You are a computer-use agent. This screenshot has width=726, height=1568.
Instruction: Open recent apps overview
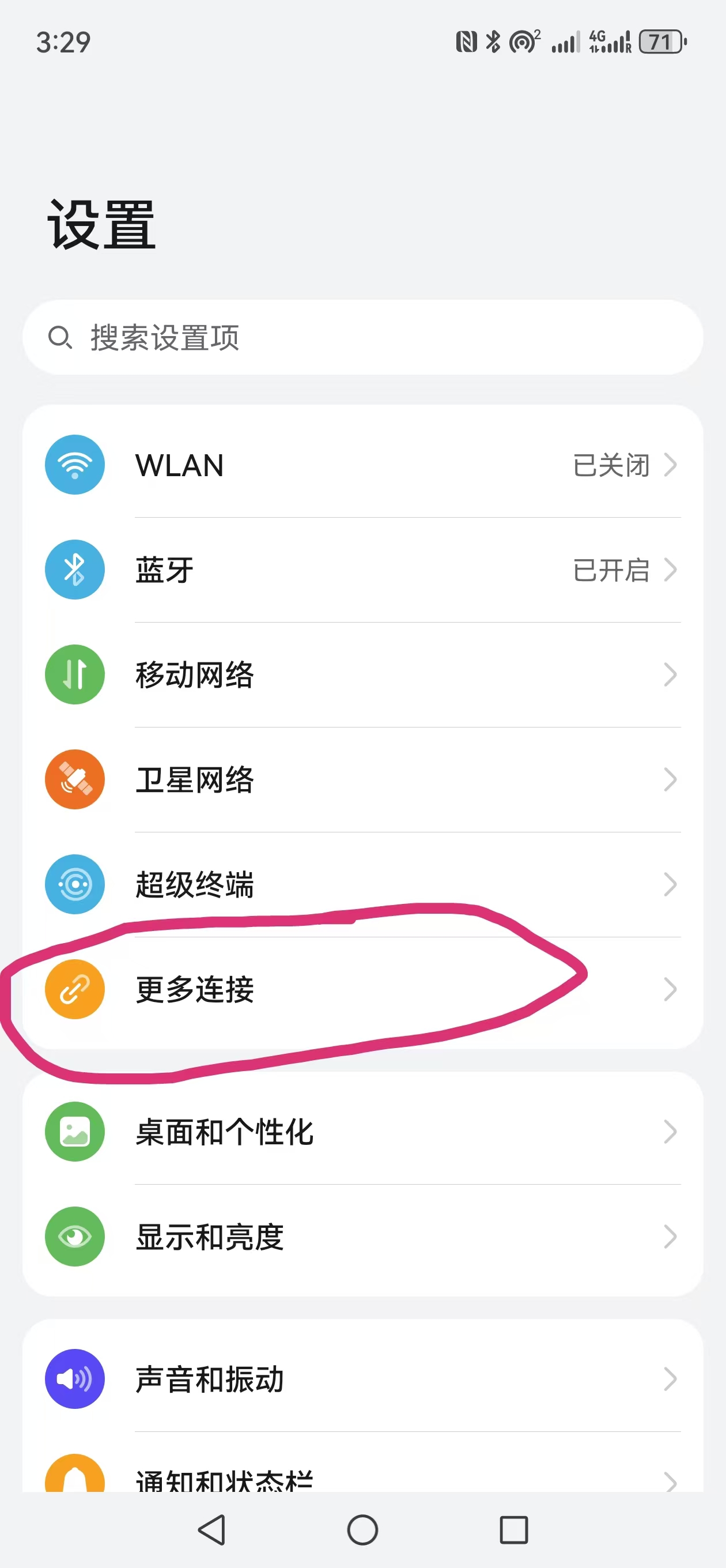[513, 1529]
